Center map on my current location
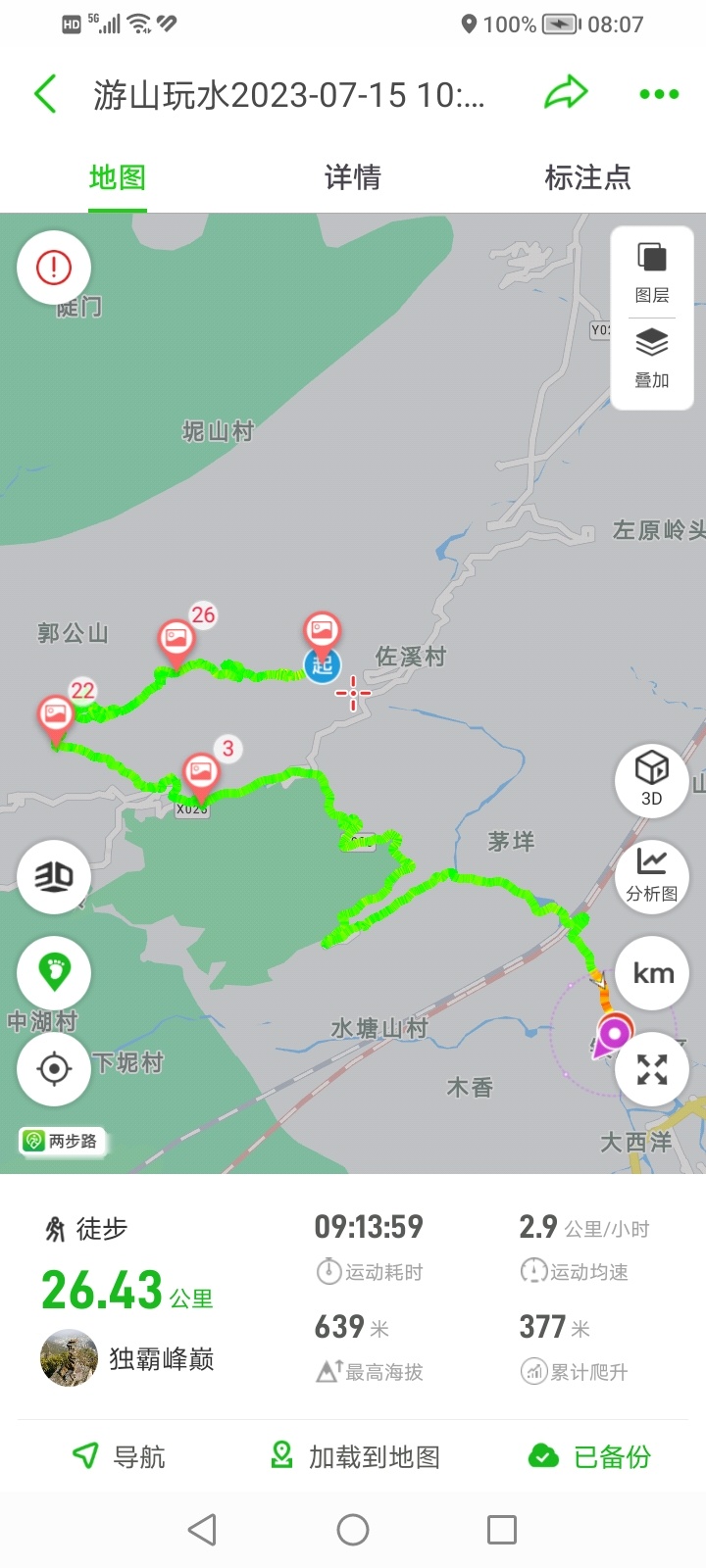706x1568 pixels. 54,1068
